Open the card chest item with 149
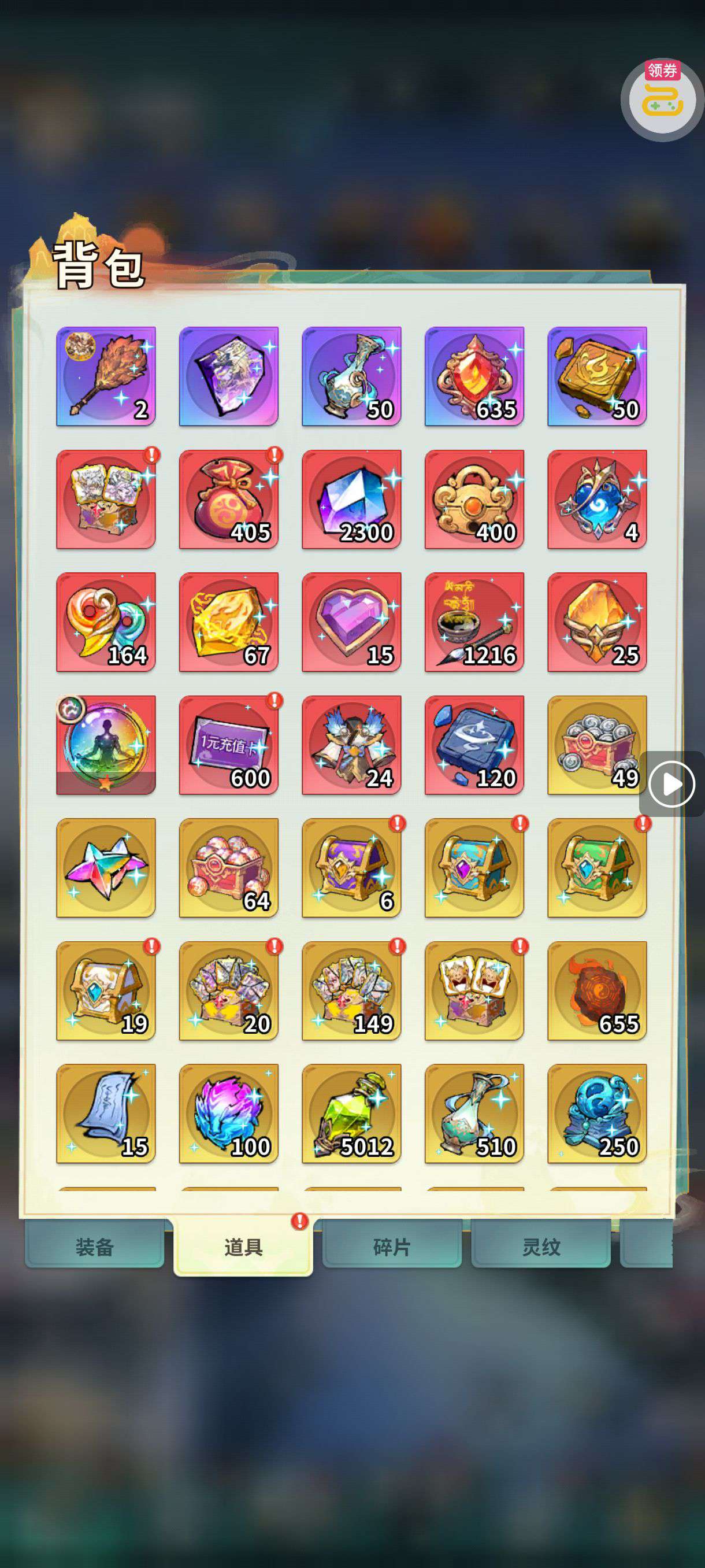The image size is (705, 1568). [x=351, y=990]
